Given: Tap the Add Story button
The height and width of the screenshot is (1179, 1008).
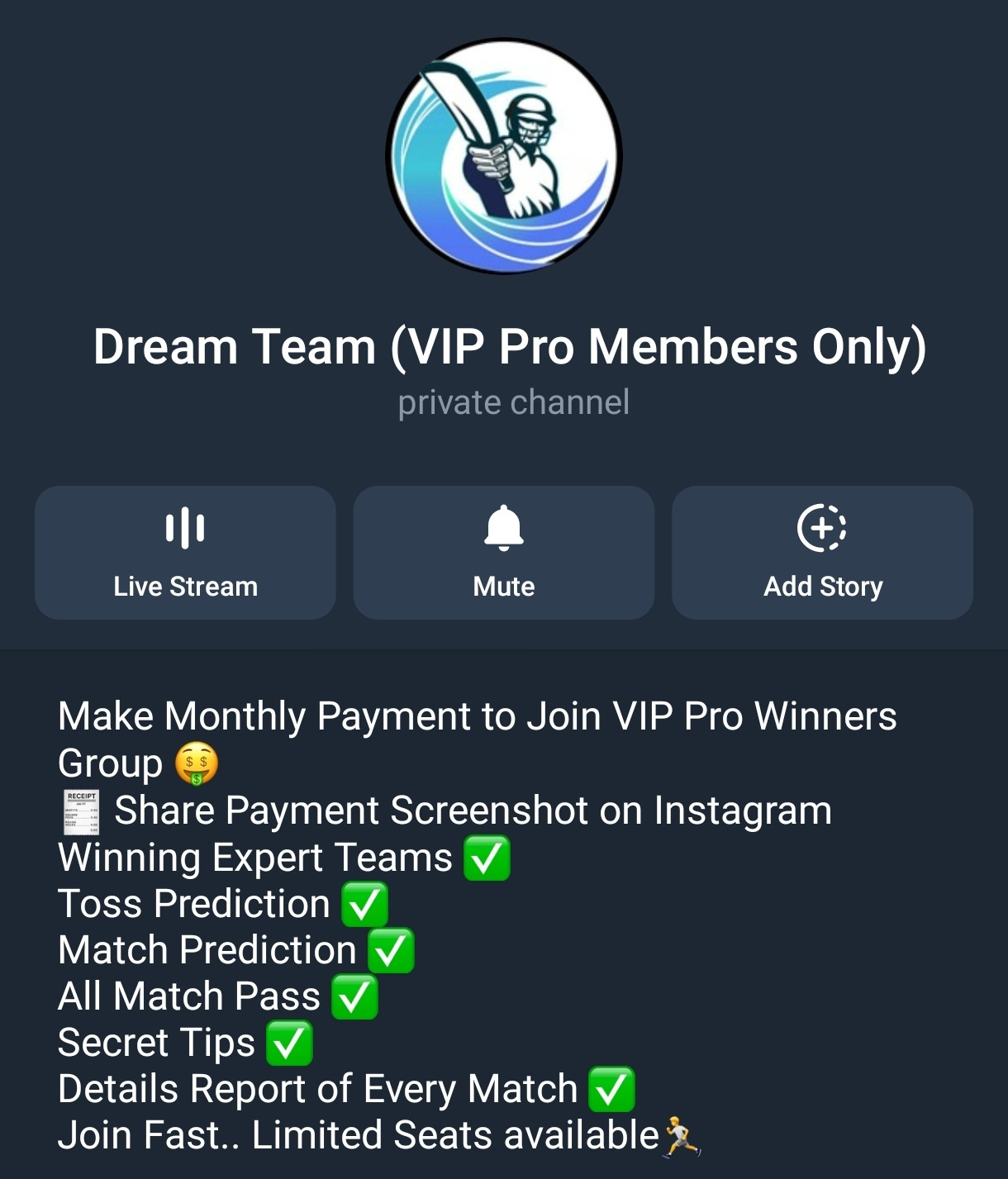Looking at the screenshot, I should (822, 552).
